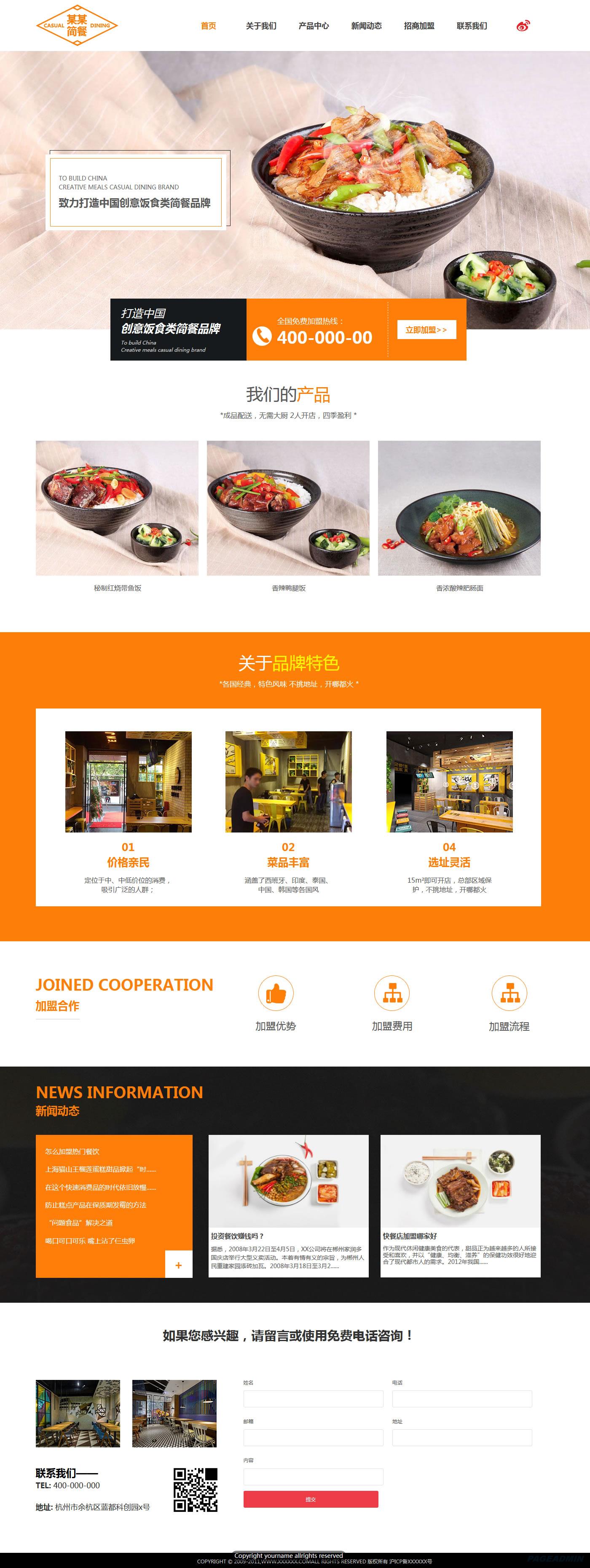Open 加盟优势 thumbs-up icon
This screenshot has height=1568, width=590.
[x=276, y=994]
